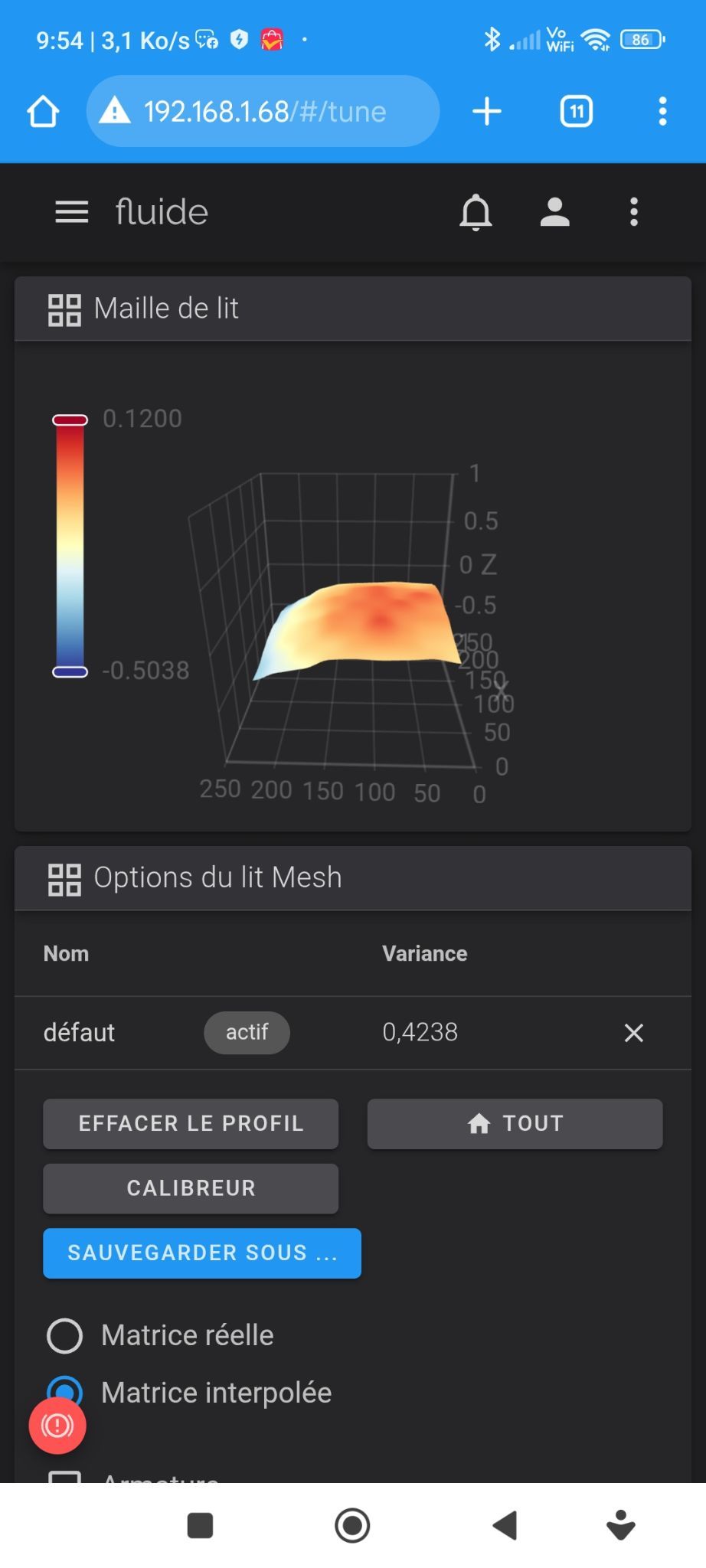
Task: Open the browser's three-dot menu
Action: pyautogui.click(x=663, y=112)
